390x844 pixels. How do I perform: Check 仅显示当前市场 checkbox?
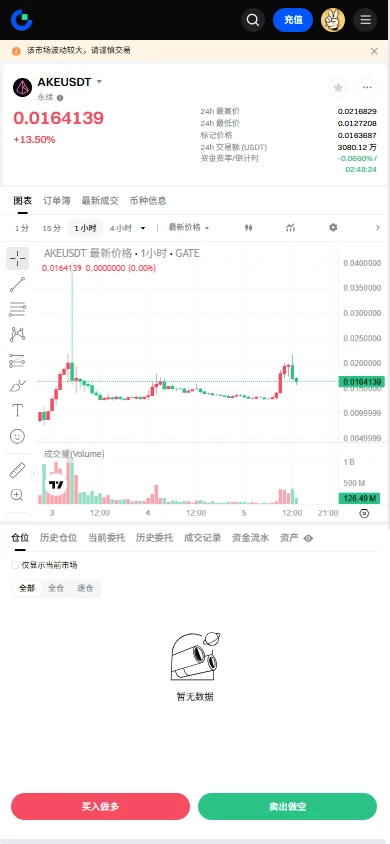pos(15,565)
